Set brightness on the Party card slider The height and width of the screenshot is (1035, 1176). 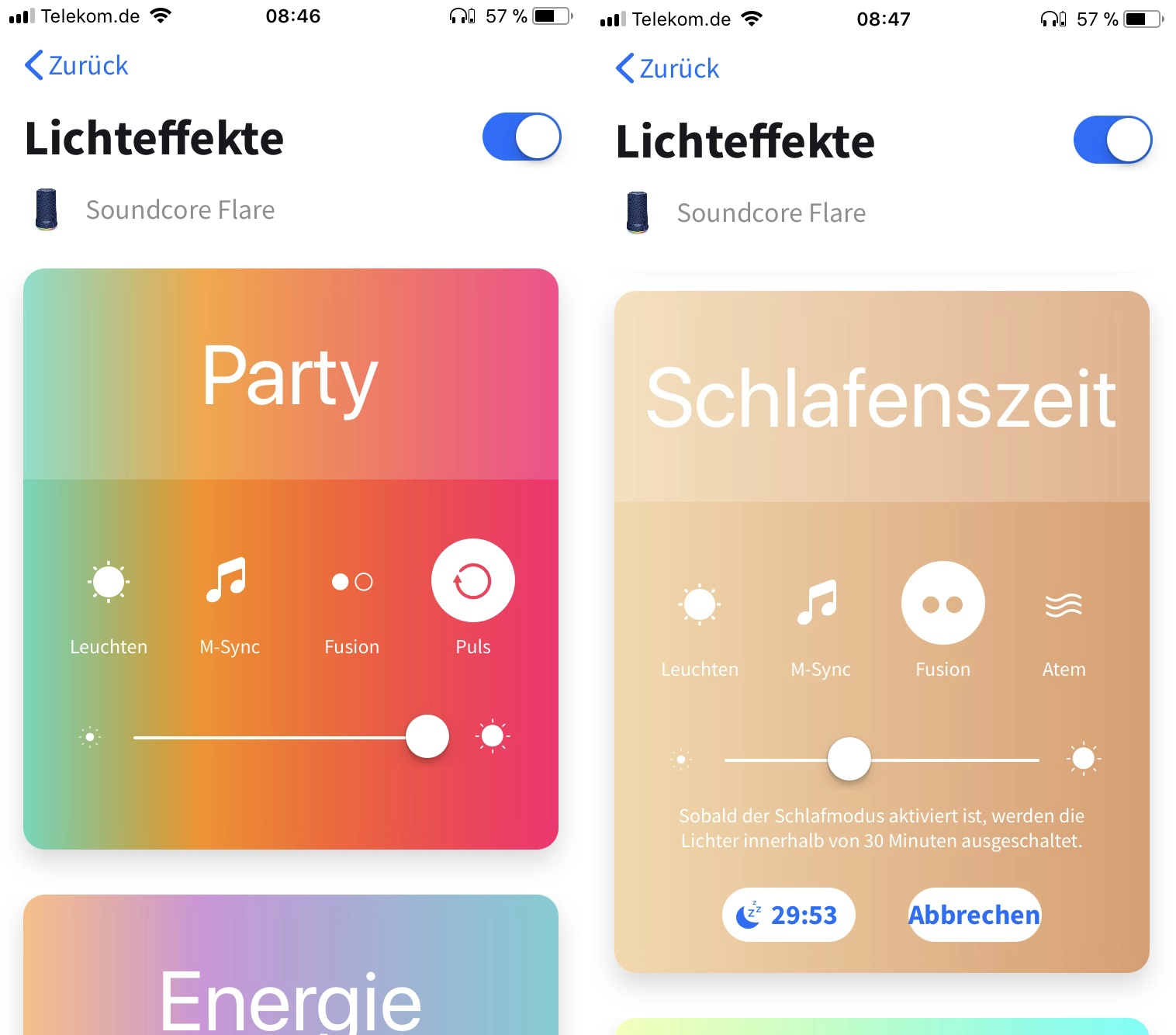coord(427,737)
